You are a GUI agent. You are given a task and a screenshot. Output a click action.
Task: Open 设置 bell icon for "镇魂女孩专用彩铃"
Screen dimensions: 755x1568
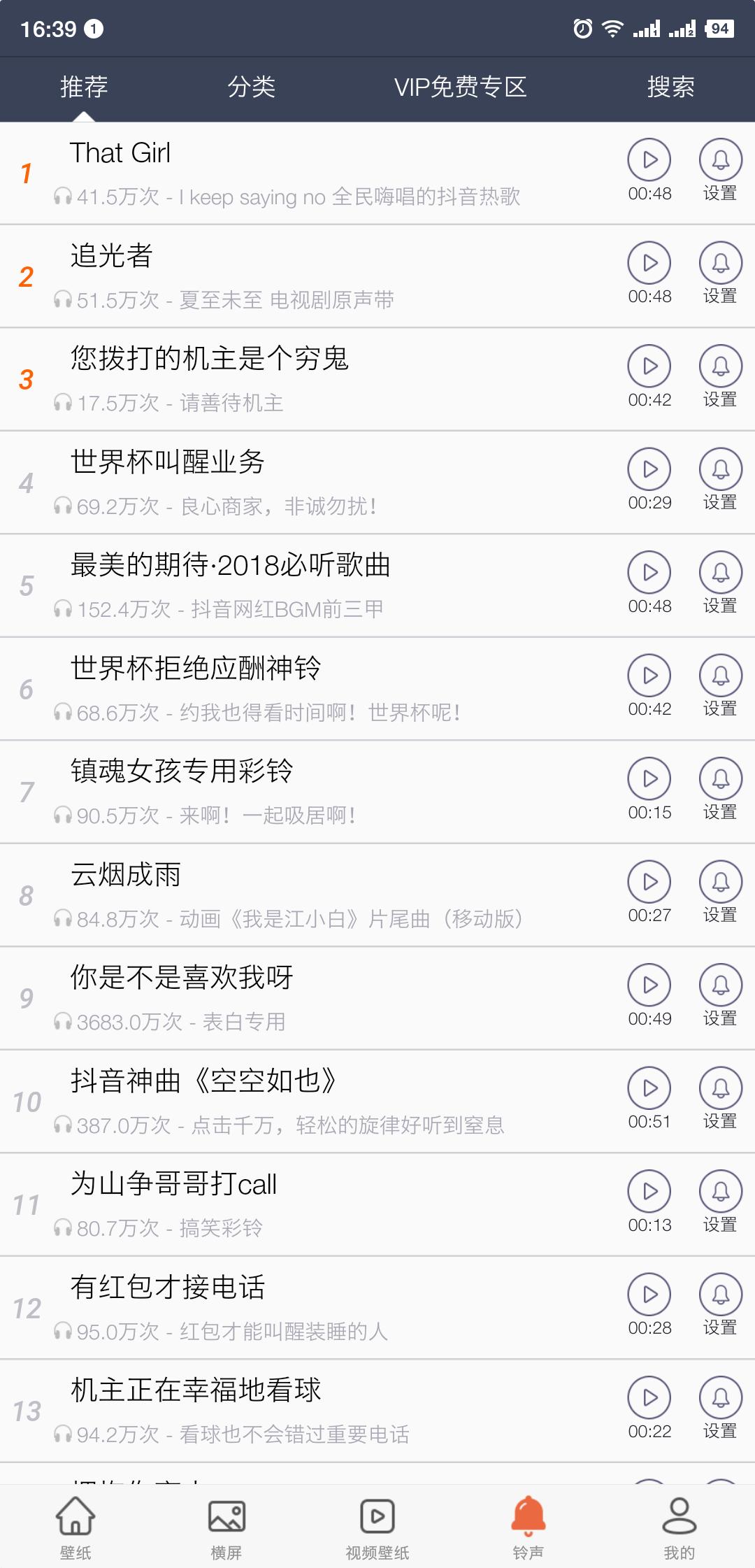[719, 779]
